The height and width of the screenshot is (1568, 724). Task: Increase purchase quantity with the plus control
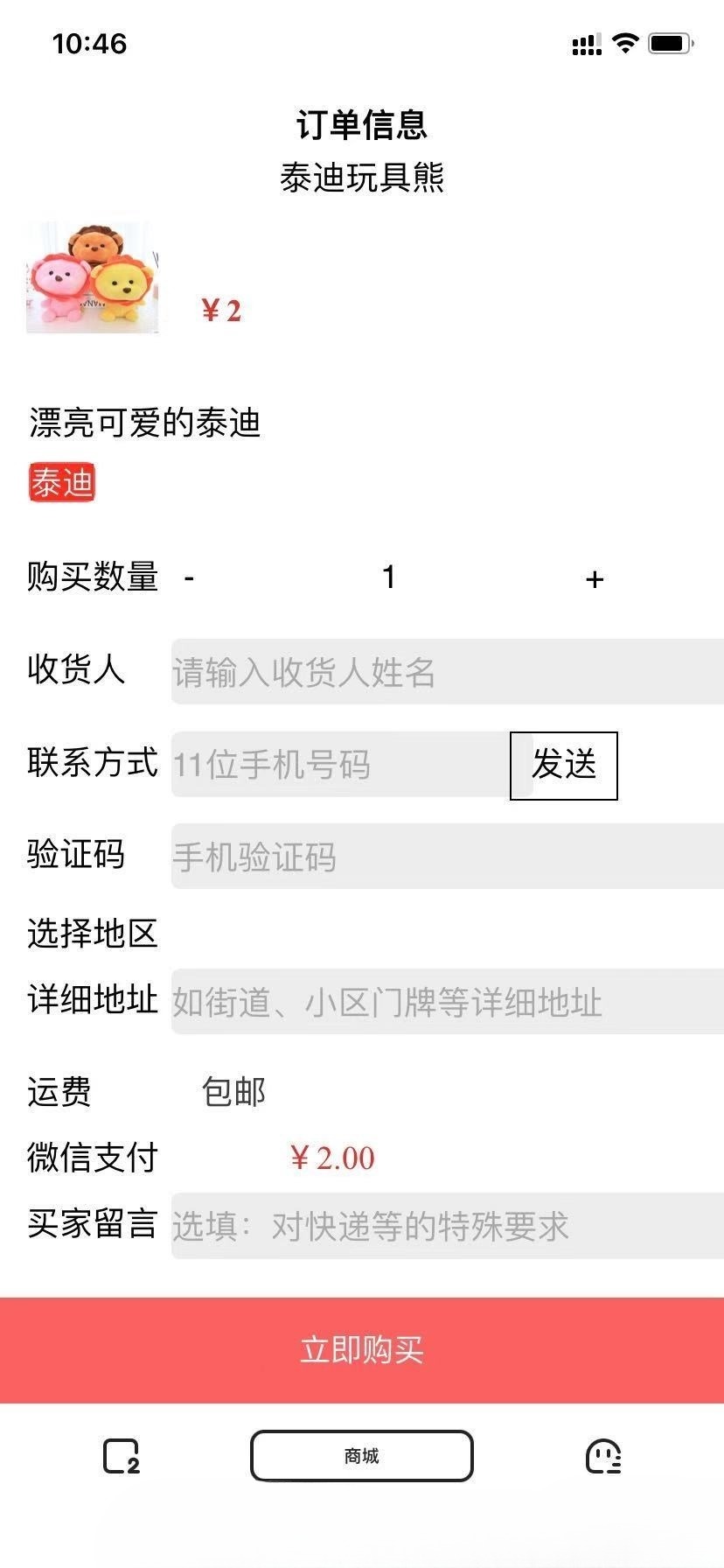tap(595, 577)
